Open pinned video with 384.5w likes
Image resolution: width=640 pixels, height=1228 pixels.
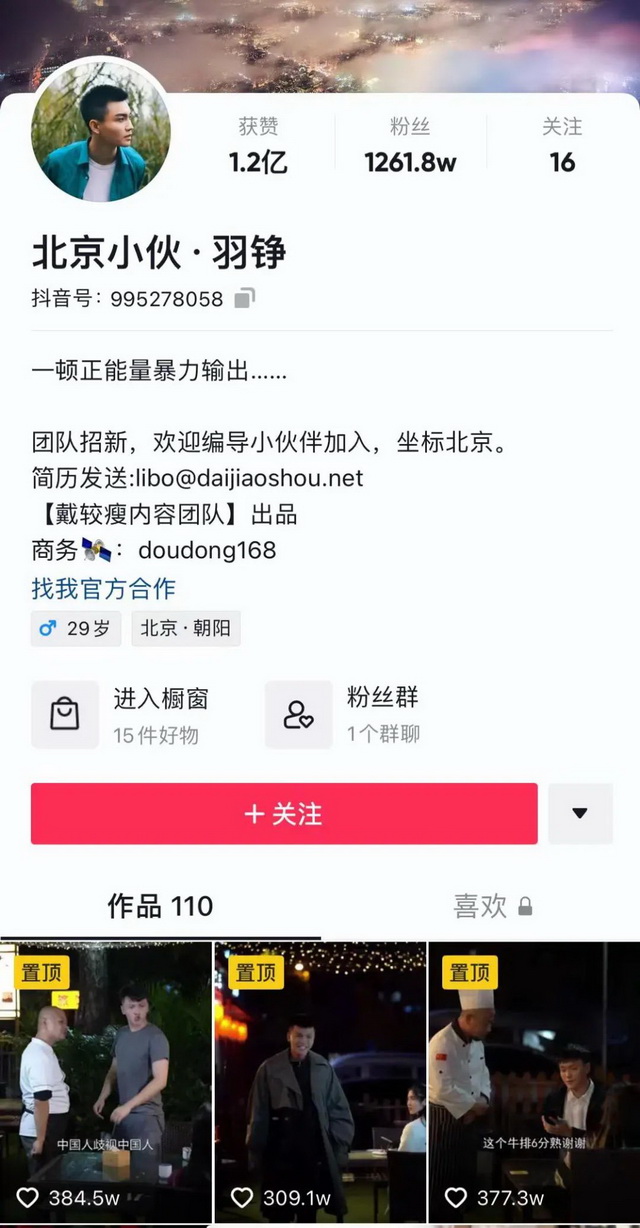click(x=106, y=1080)
